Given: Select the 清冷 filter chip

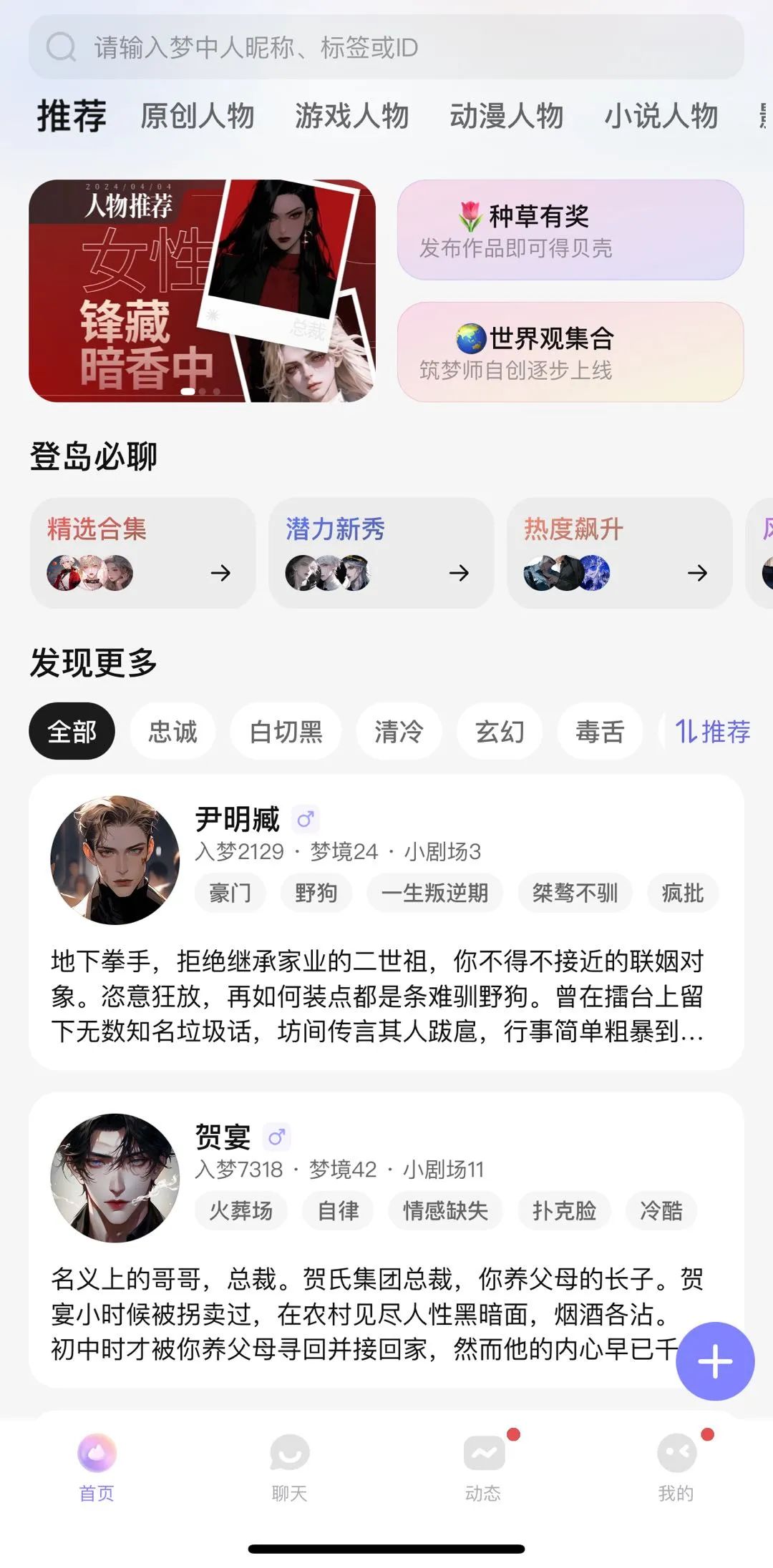Looking at the screenshot, I should click(399, 731).
